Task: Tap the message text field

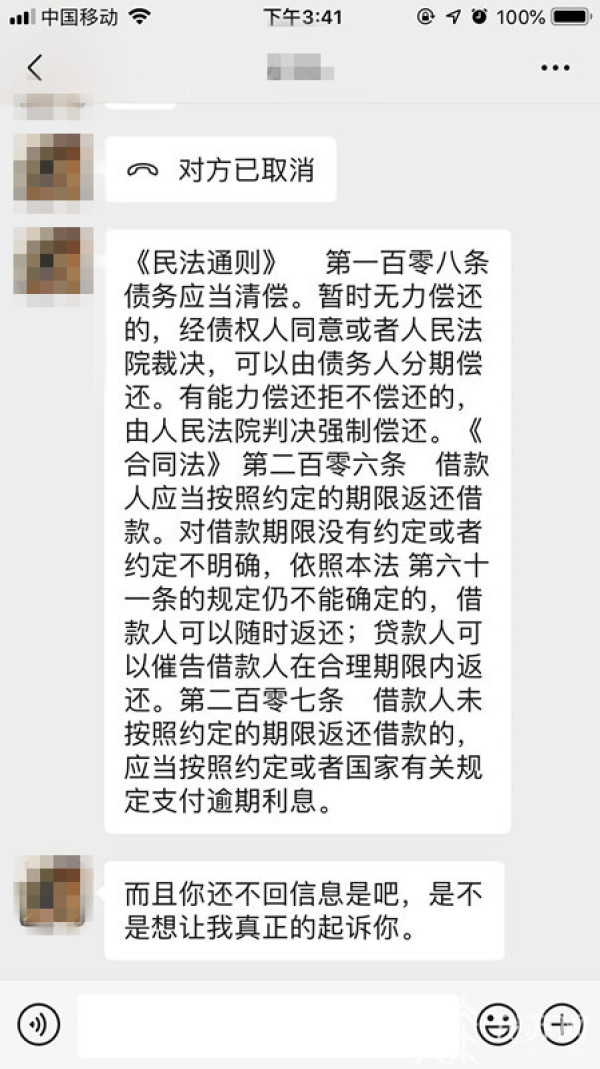Action: pos(267,1024)
